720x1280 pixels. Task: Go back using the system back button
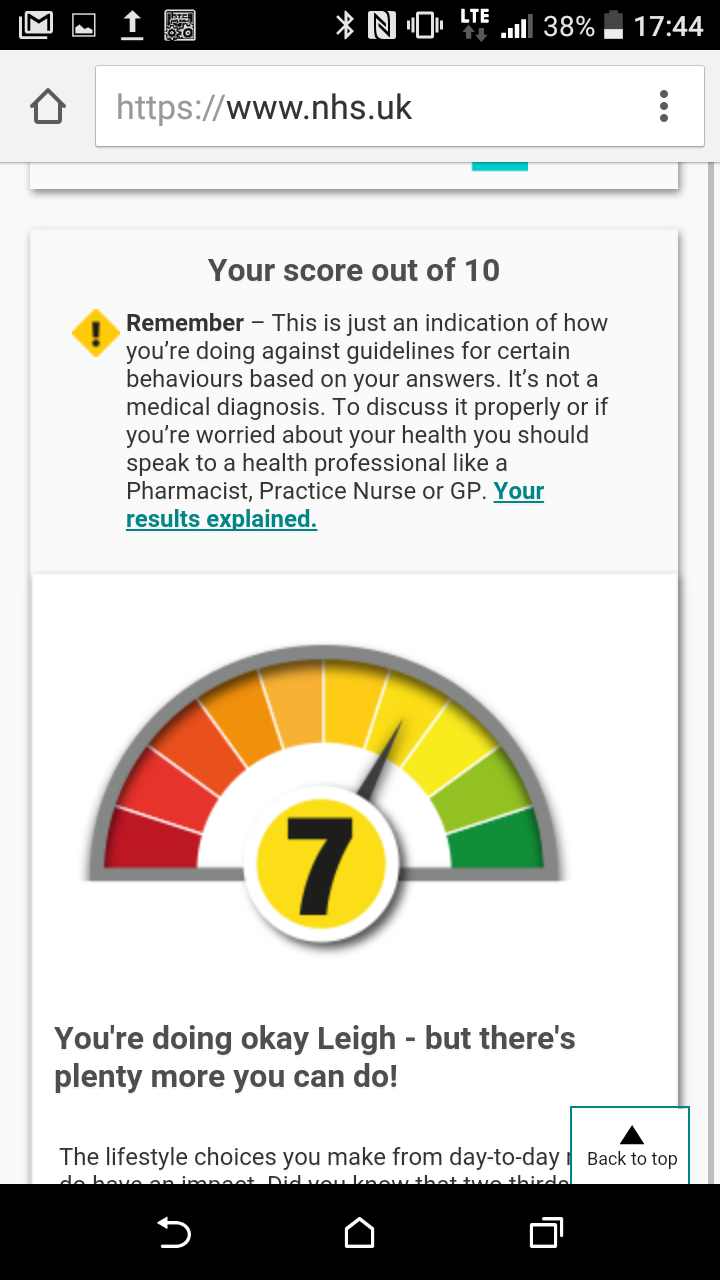[x=174, y=1233]
